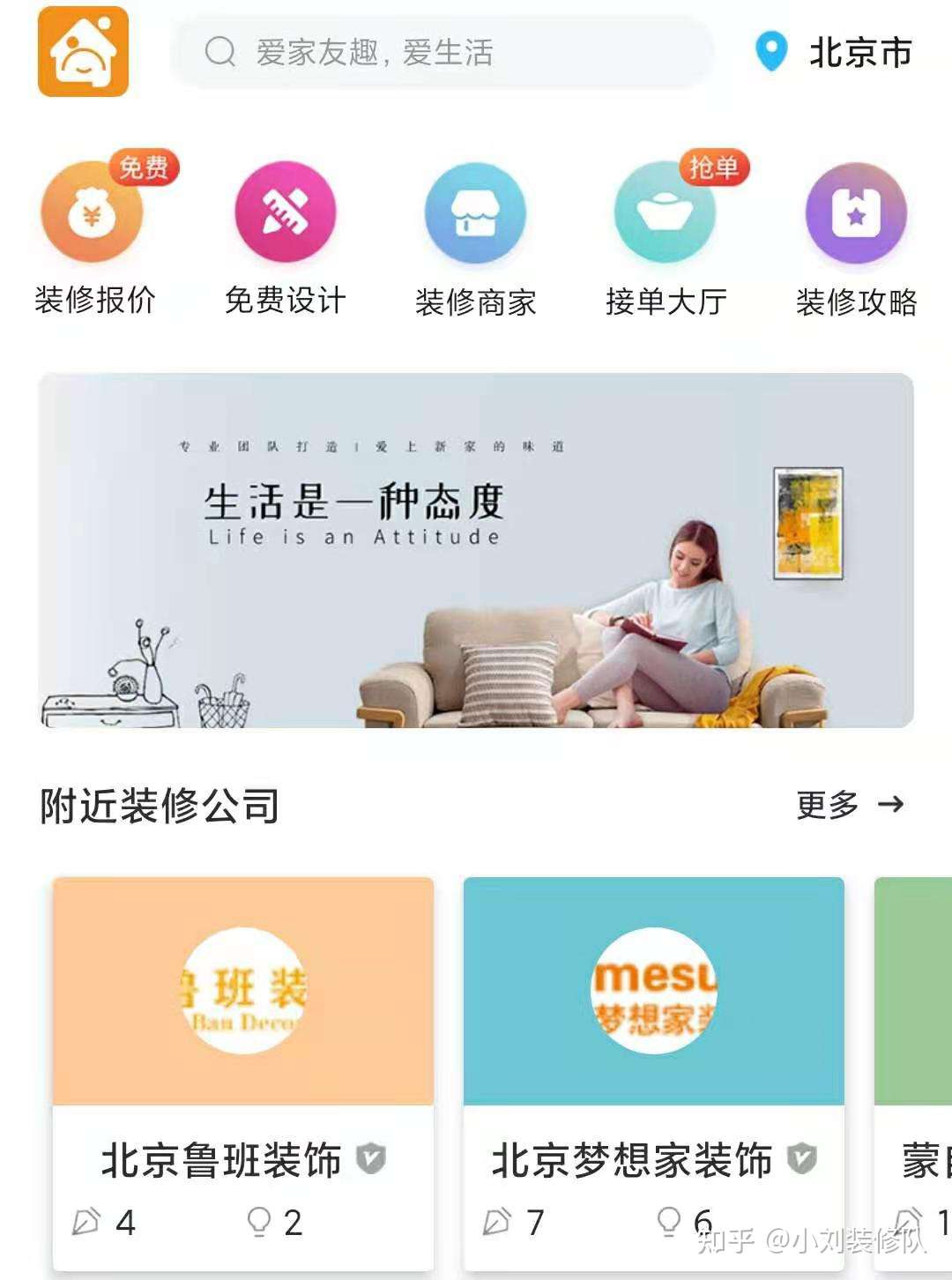This screenshot has height=1280, width=952.
Task: View 更多 nearby renovation companies
Action: (849, 804)
